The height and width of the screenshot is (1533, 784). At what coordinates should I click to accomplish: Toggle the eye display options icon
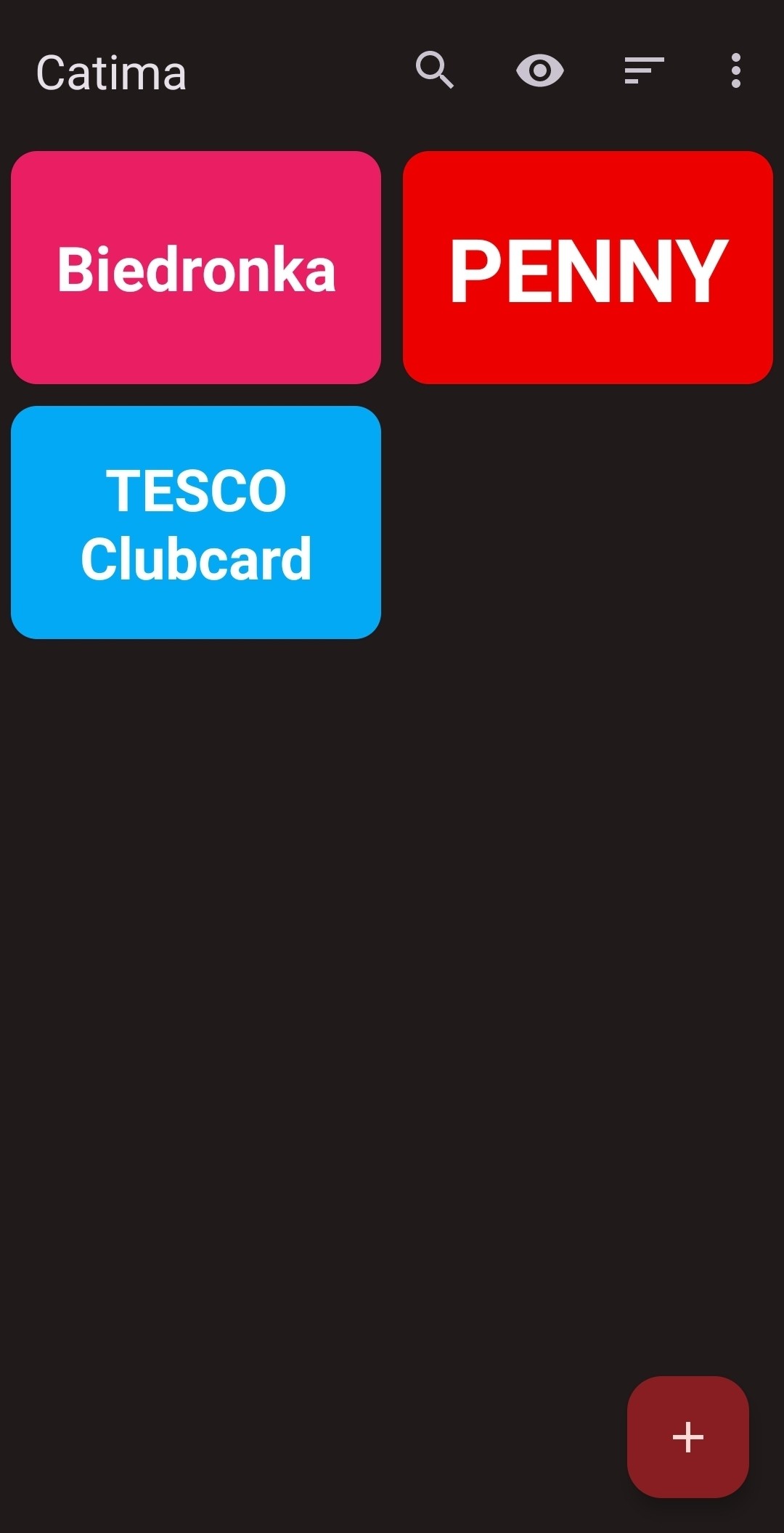tap(539, 70)
